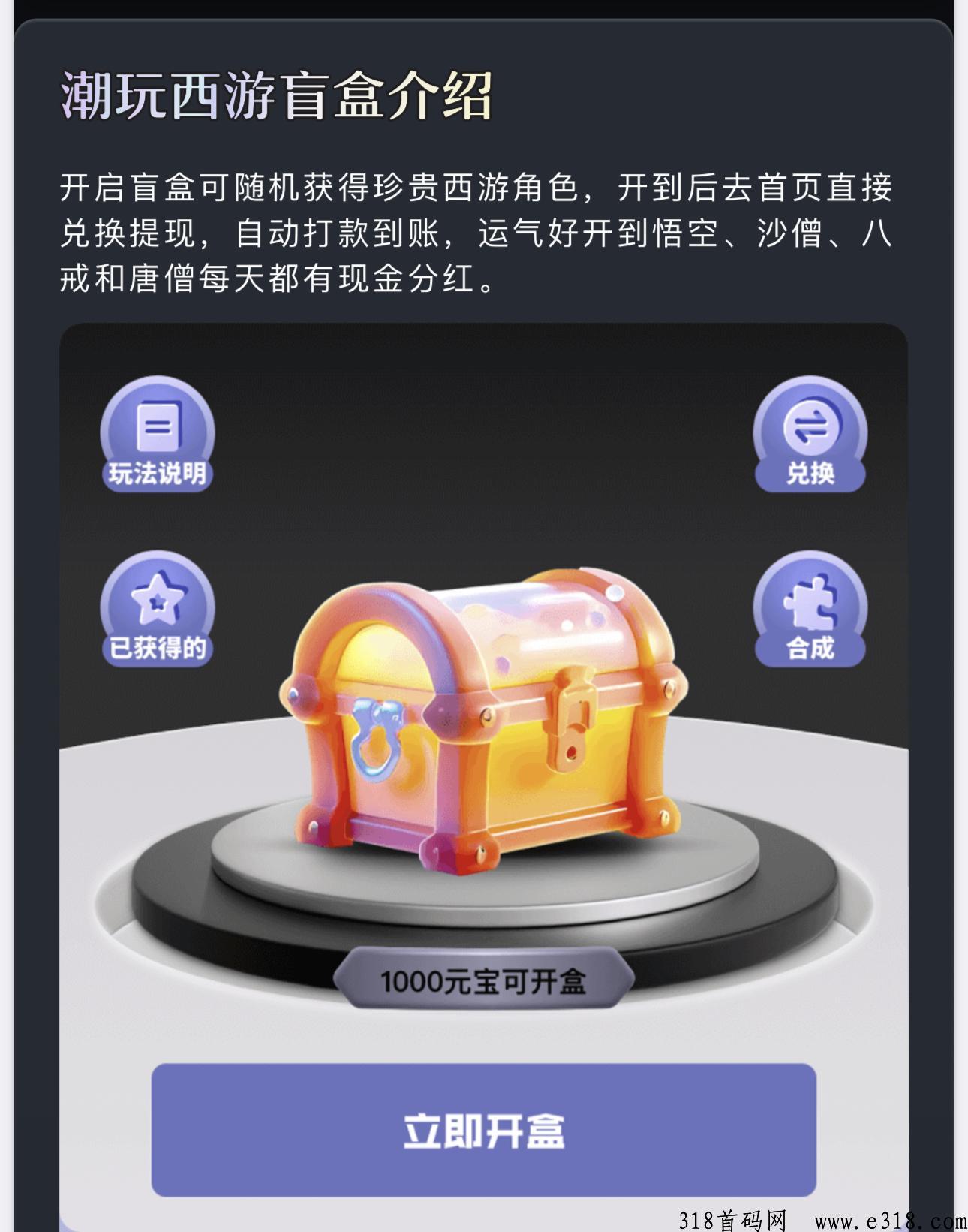
Task: View 已获得的 obtained items
Action: pos(158,610)
